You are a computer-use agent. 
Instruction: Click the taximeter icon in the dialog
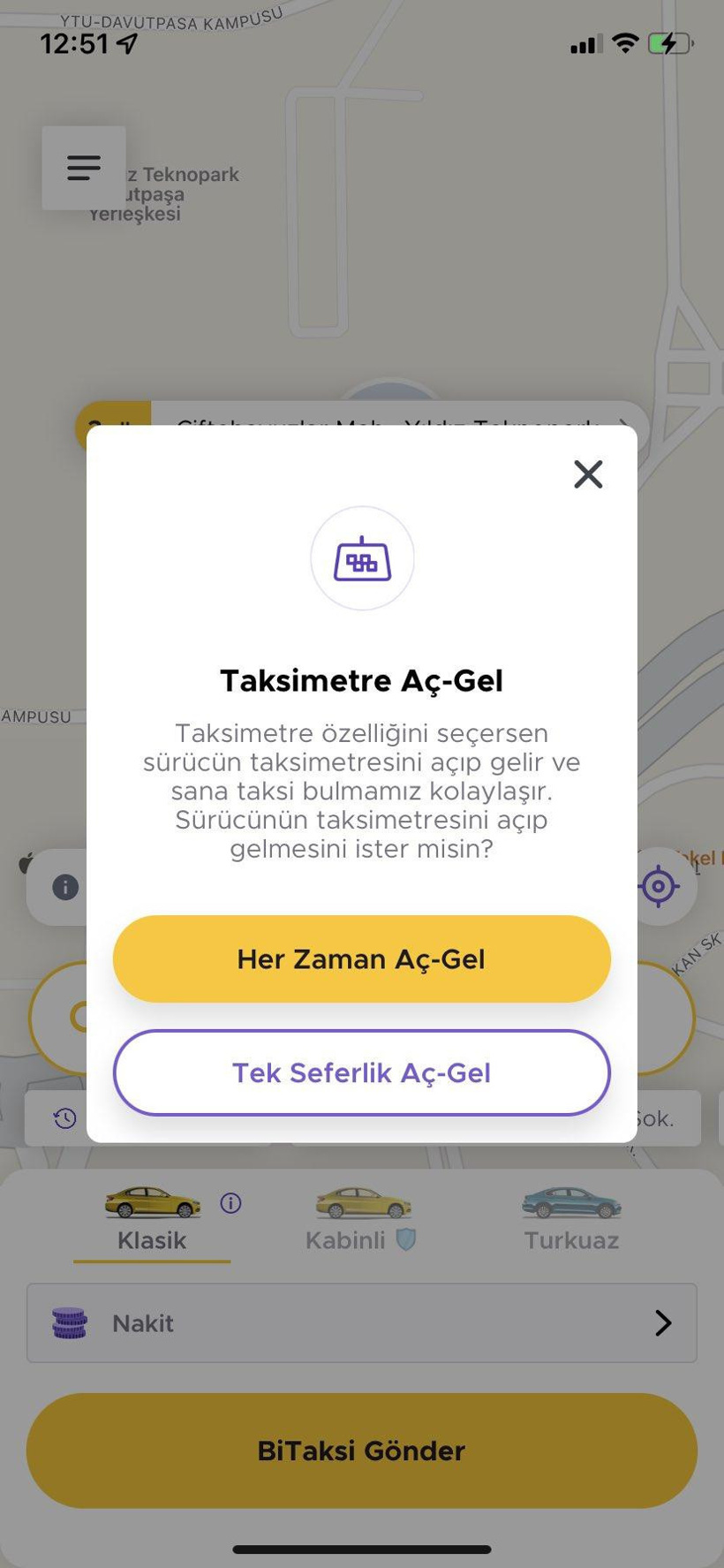click(x=362, y=558)
